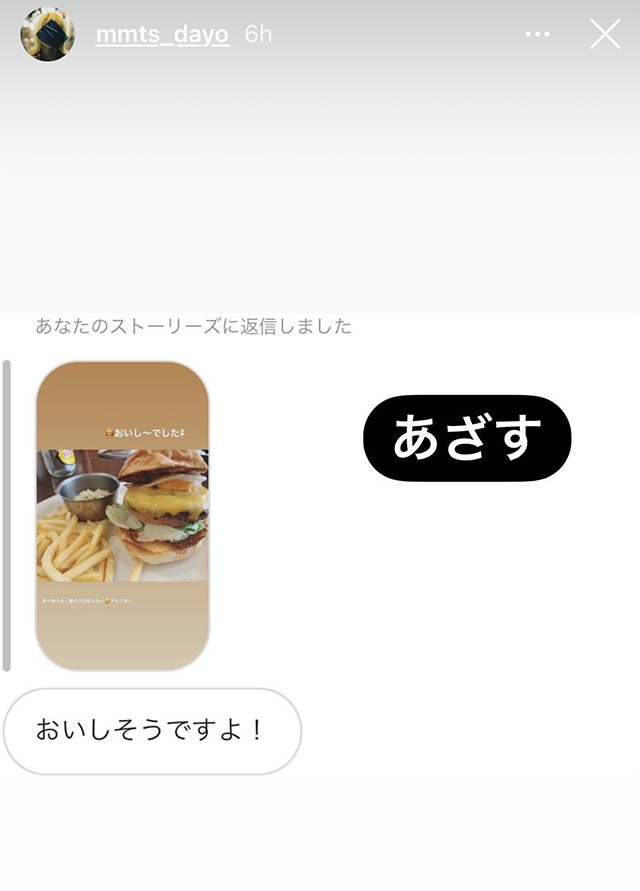The image size is (640, 891).
Task: Tap the mmts_dayo profile avatar
Action: pyautogui.click(x=47, y=35)
